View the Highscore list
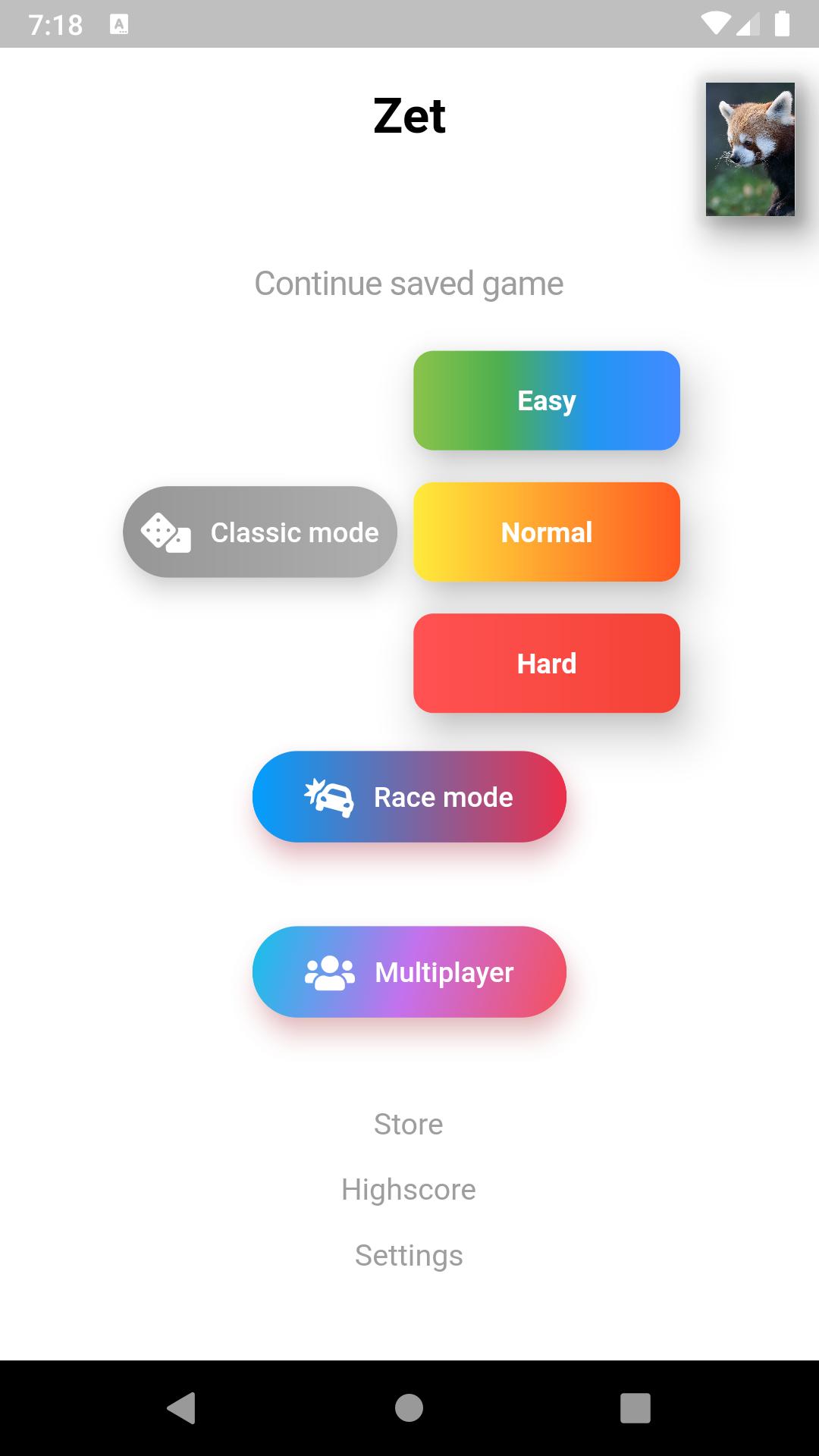This screenshot has width=819, height=1456. click(409, 1190)
